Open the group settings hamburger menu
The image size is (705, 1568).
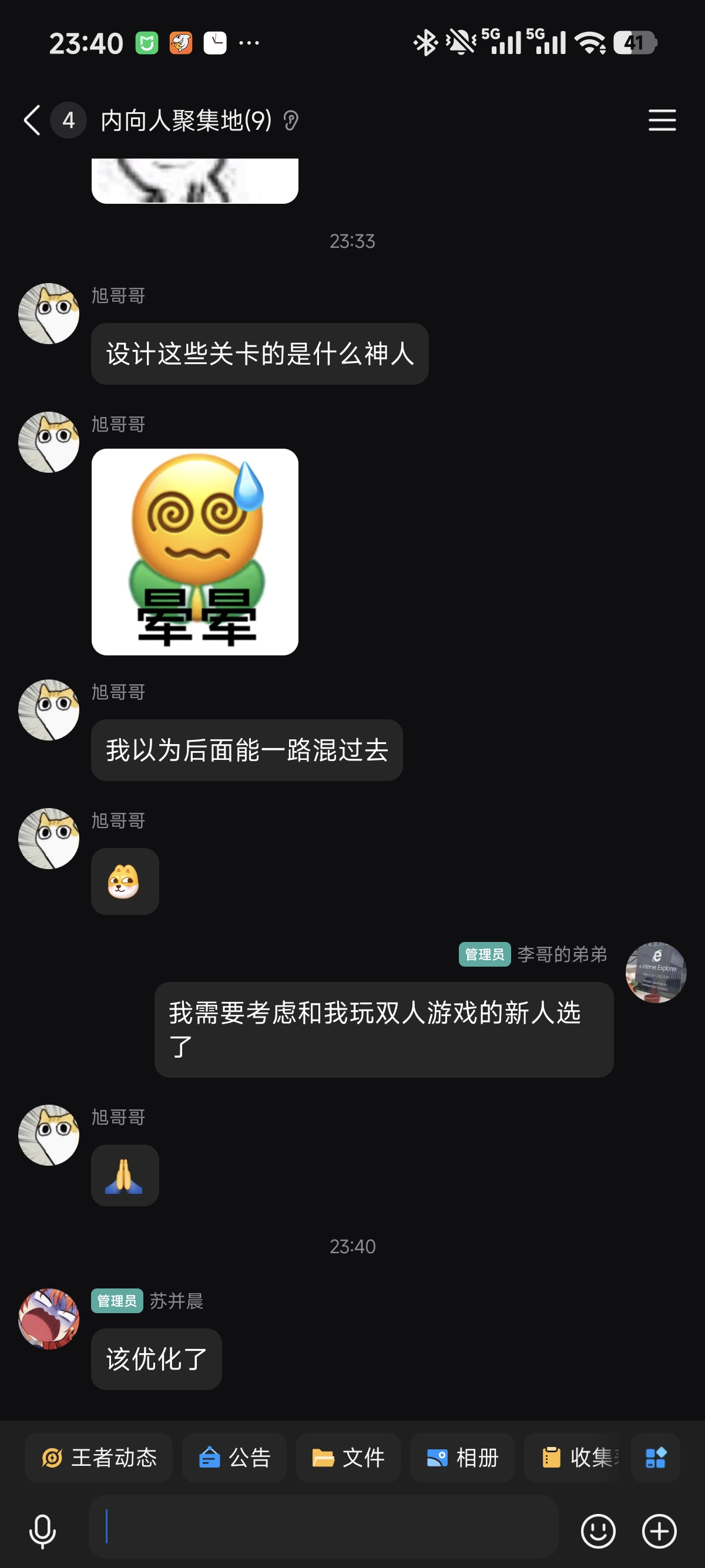pyautogui.click(x=662, y=120)
